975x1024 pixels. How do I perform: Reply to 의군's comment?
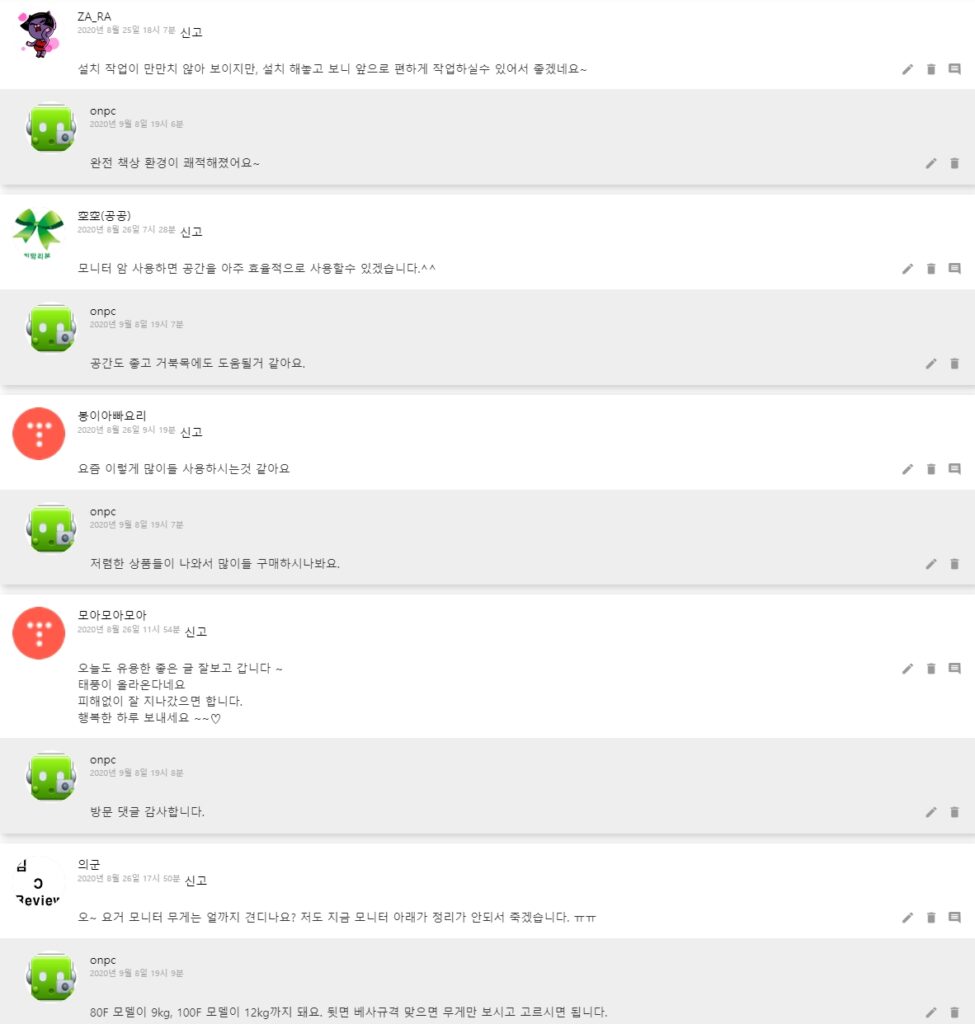[x=954, y=917]
